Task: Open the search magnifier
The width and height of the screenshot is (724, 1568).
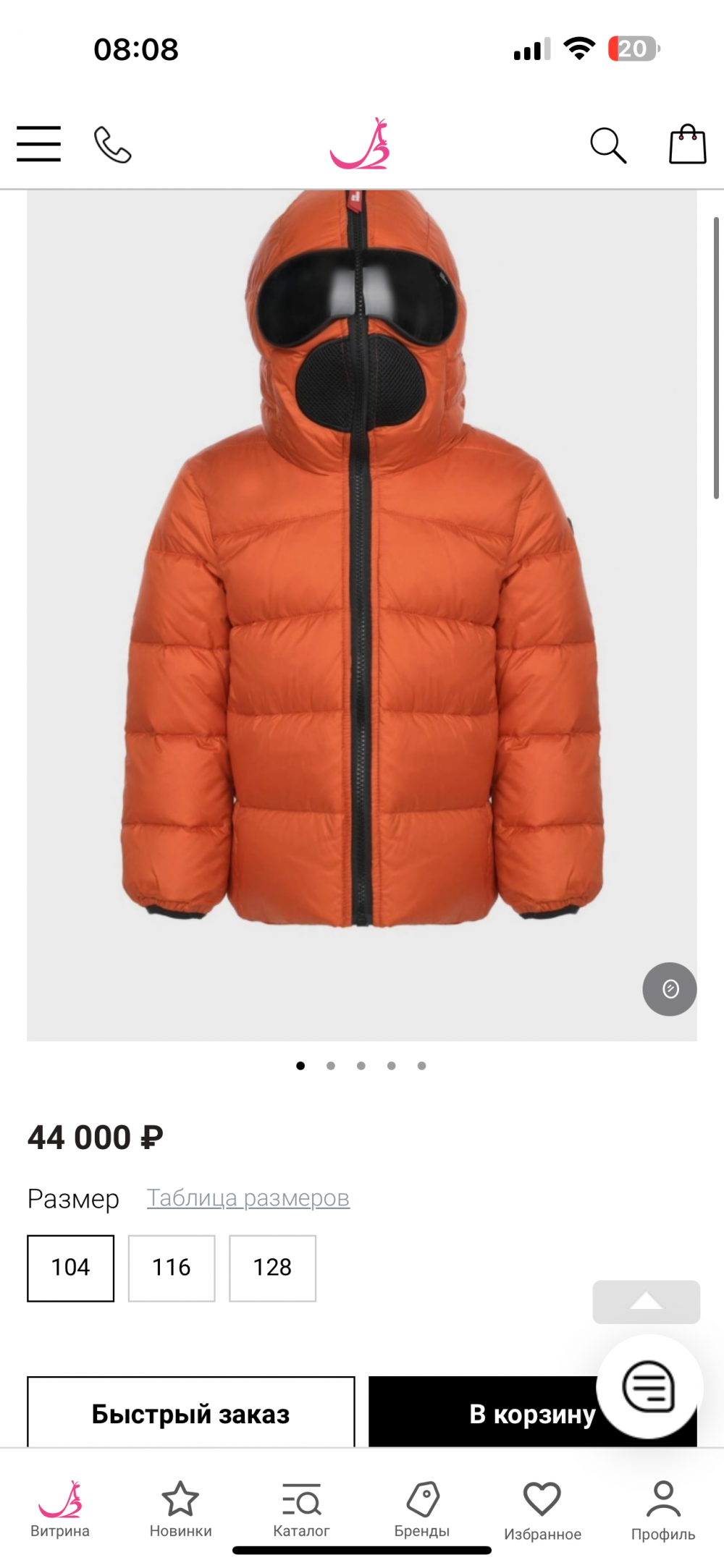Action: 607,145
